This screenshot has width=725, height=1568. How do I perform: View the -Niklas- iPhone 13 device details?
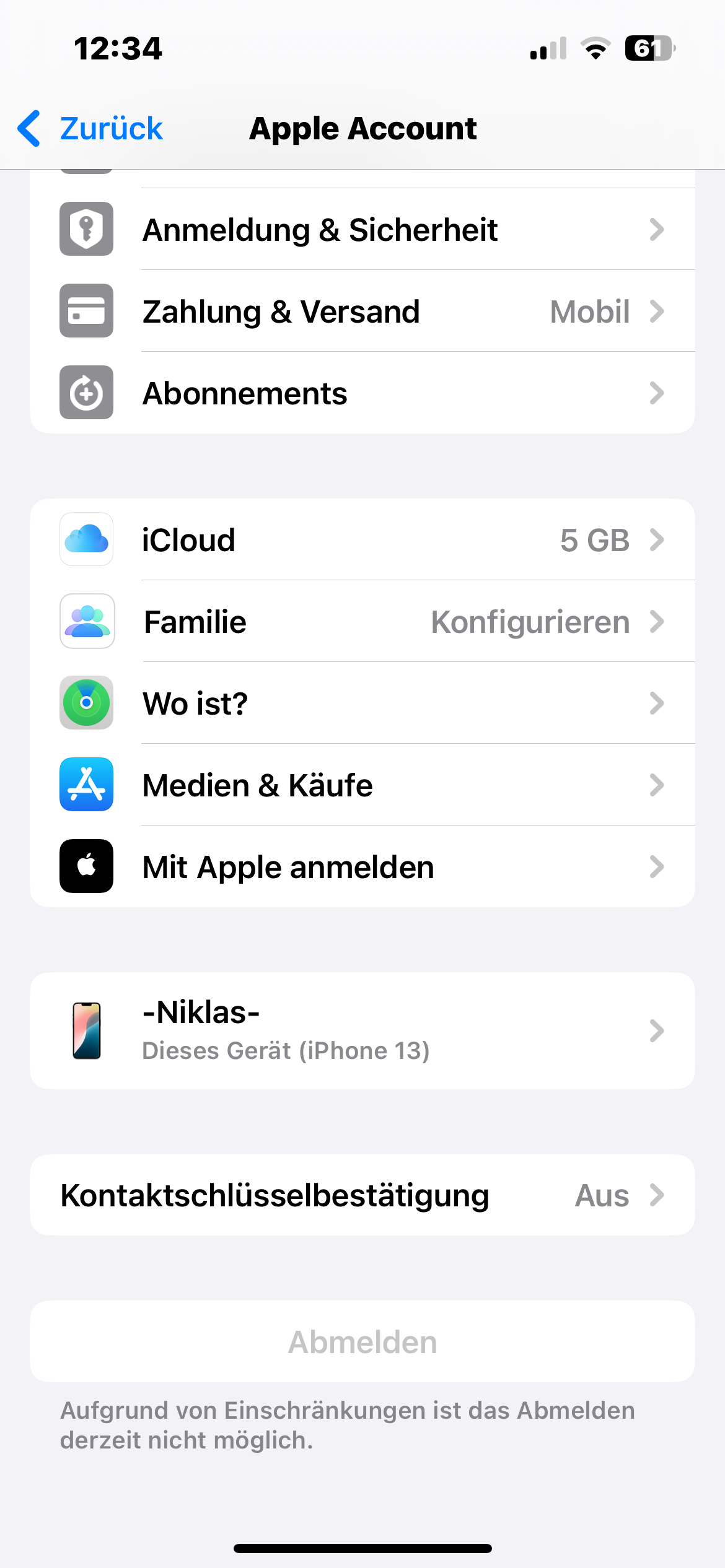[362, 1031]
